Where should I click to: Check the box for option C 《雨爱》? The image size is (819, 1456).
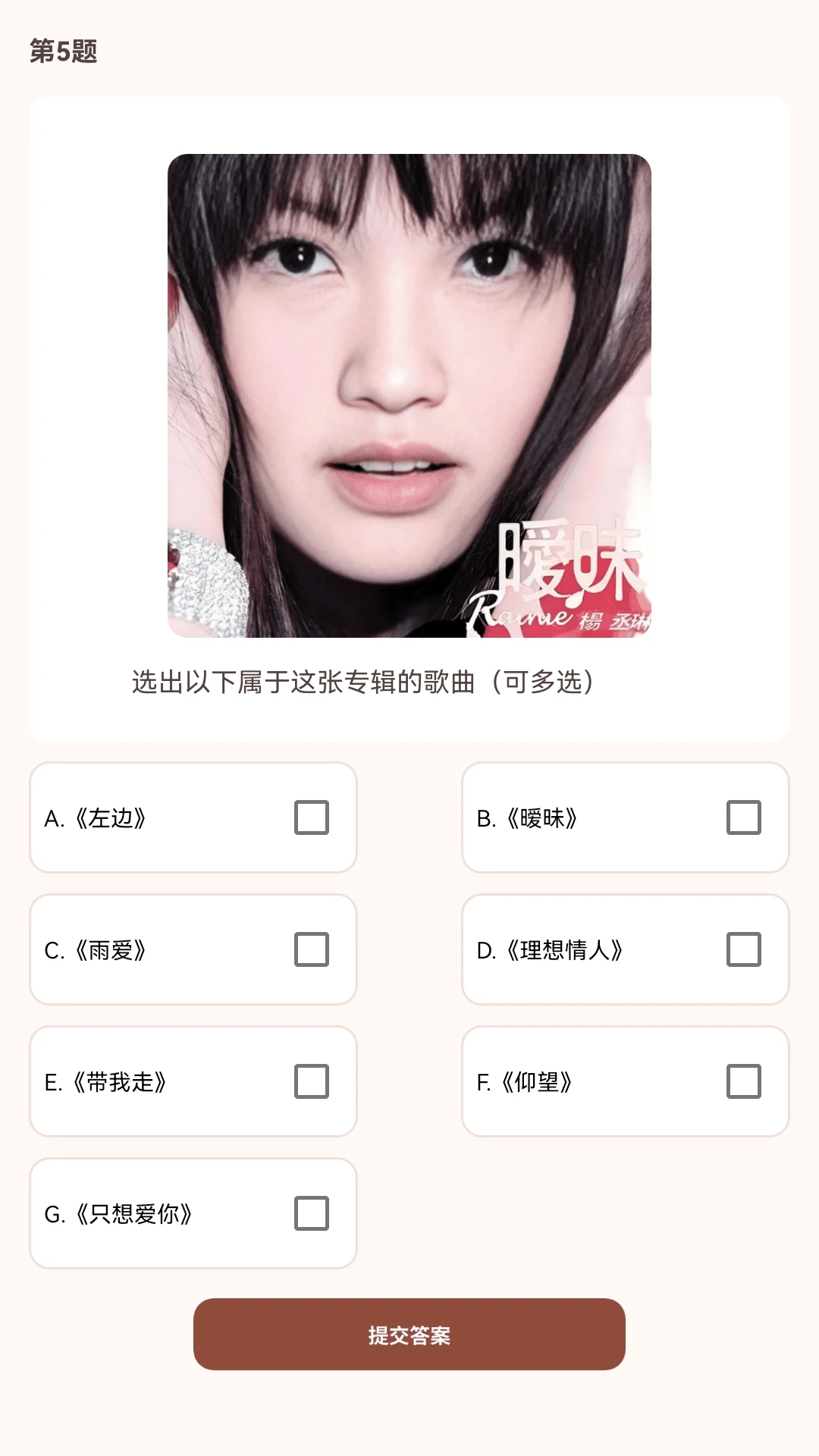click(311, 949)
